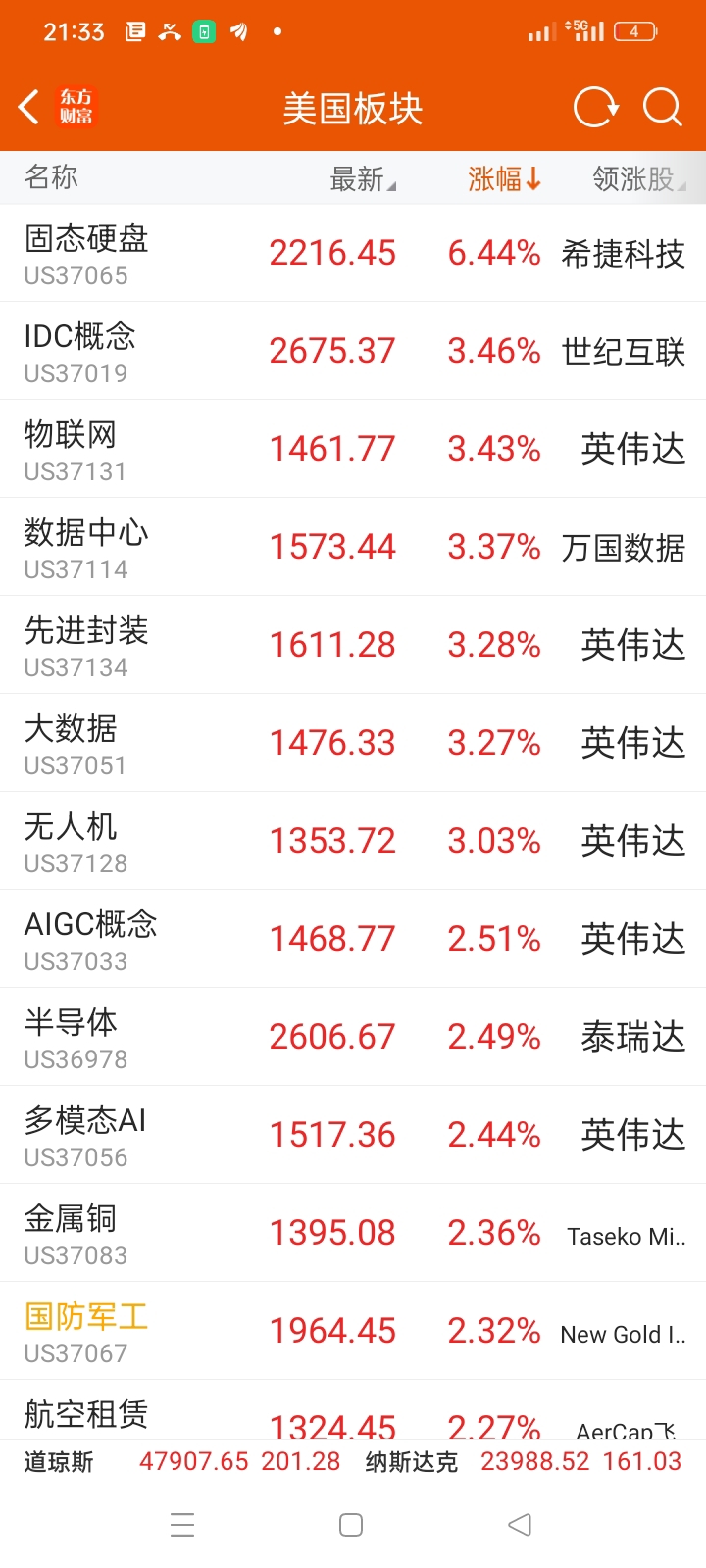Open the search magnifier icon

point(662,107)
